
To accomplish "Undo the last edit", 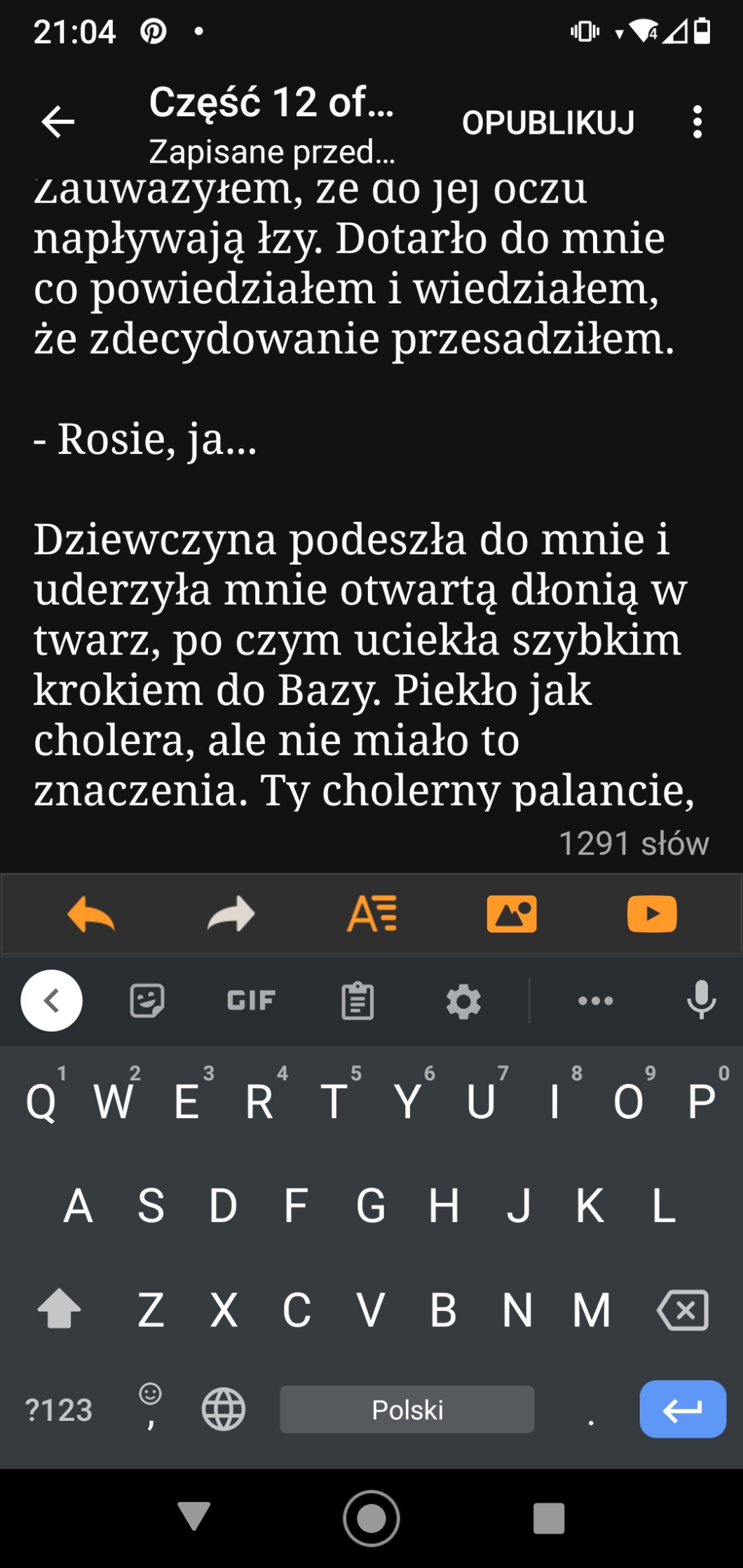I will tap(91, 914).
